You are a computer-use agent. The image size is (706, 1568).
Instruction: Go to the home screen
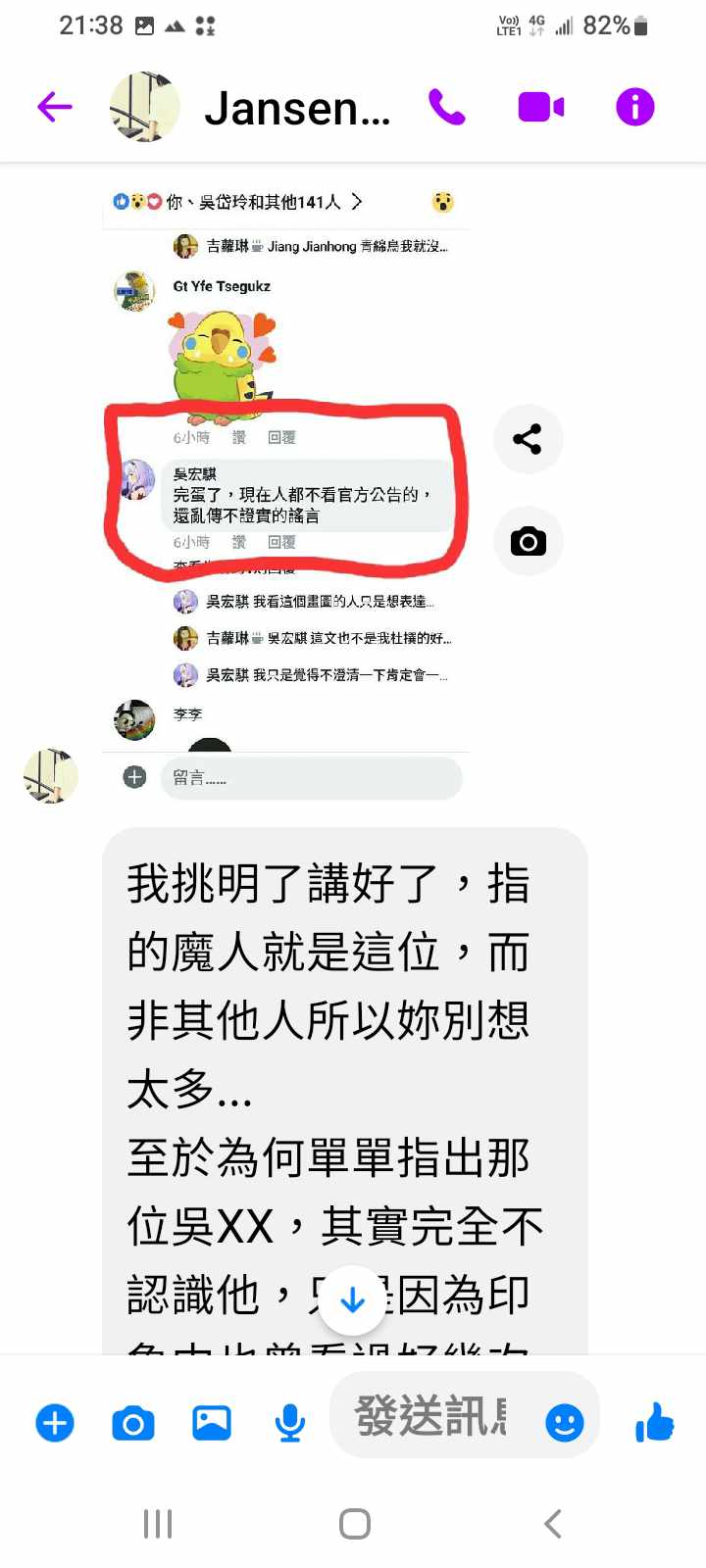(354, 1524)
